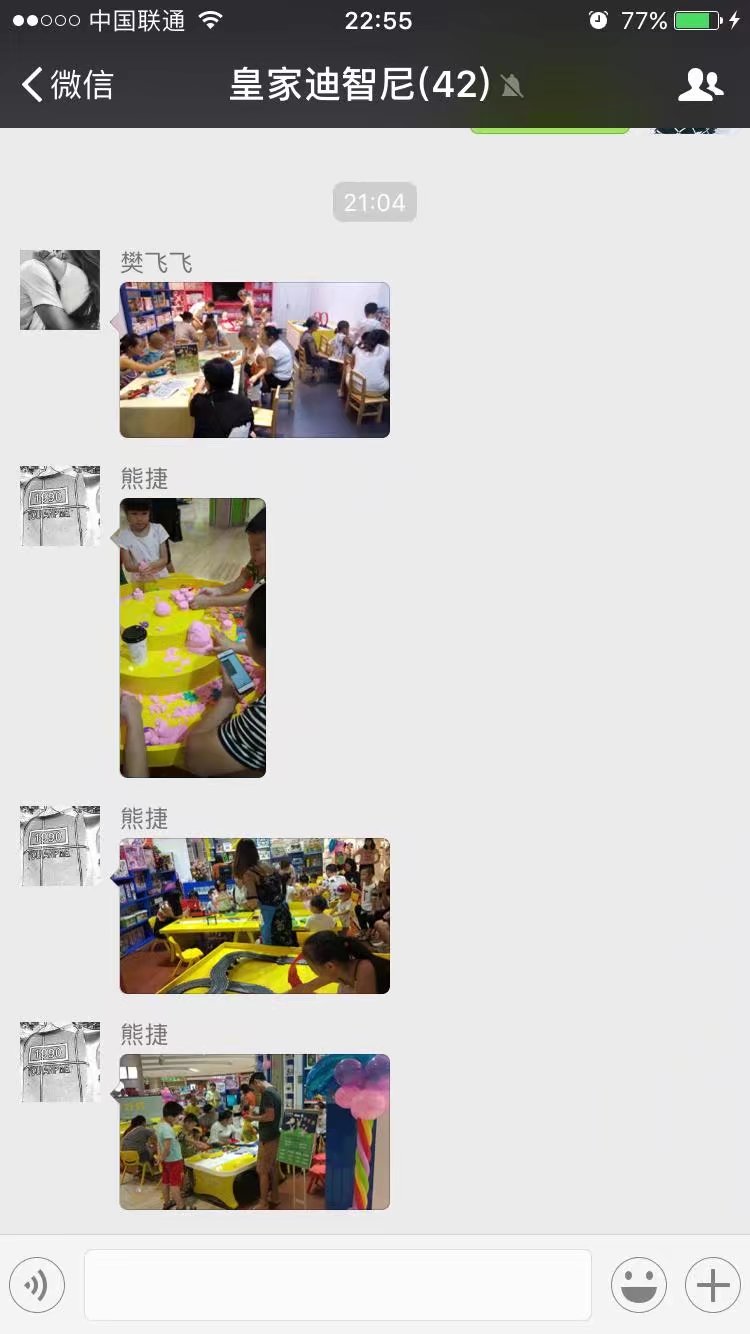Open 樊飞飞's photo of the craft tables
750x1334 pixels.
[x=255, y=360]
